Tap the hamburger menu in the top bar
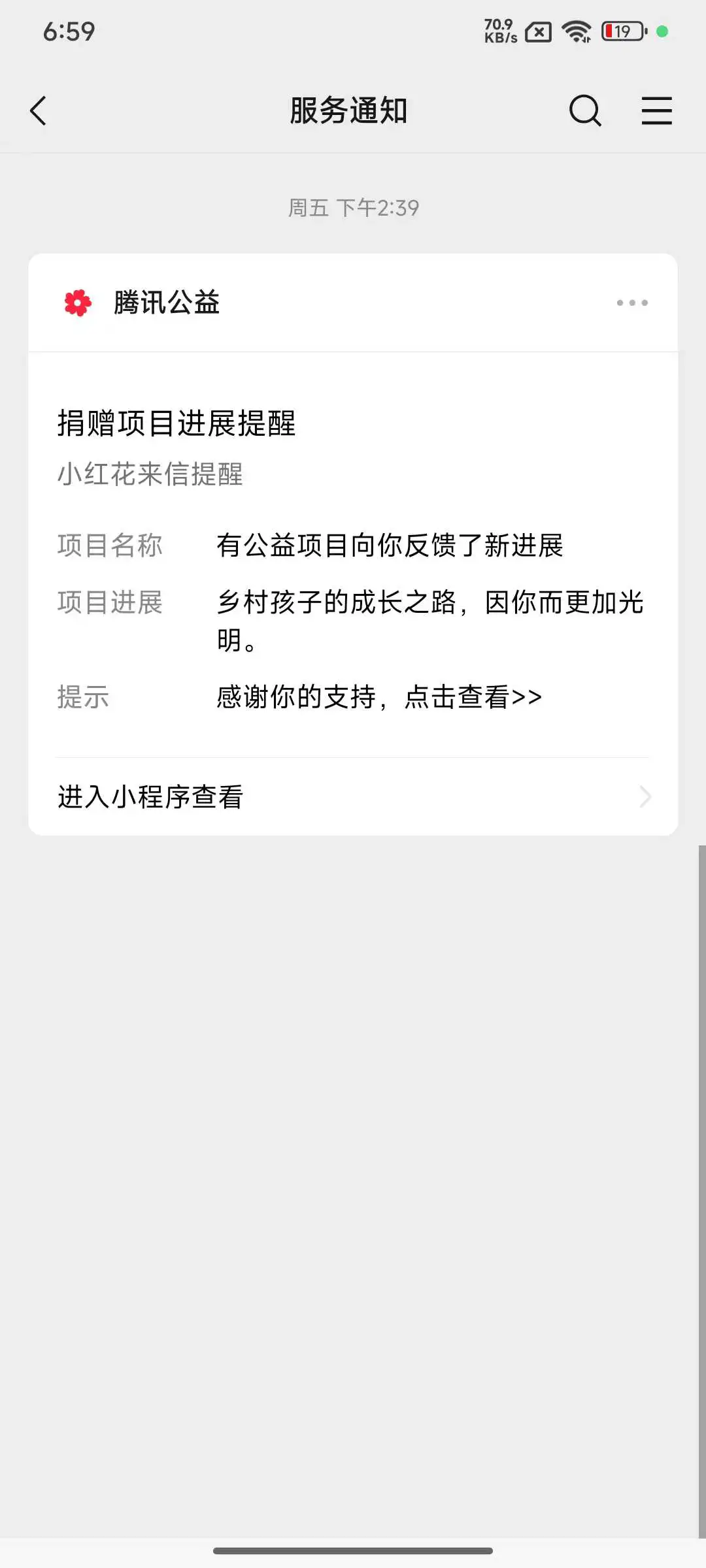This screenshot has width=706, height=1568. click(656, 110)
